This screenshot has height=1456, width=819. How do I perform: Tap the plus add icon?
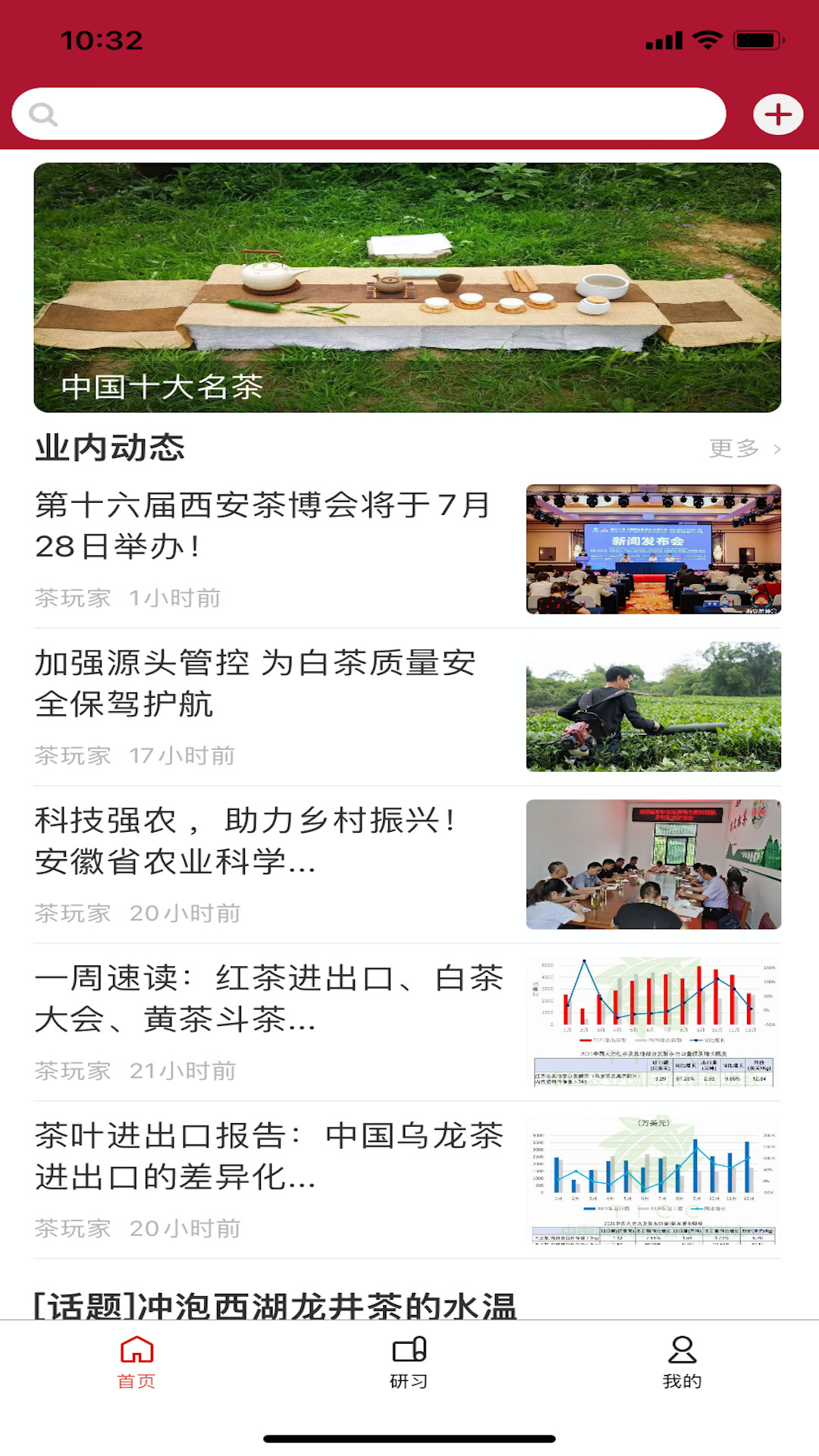point(778,115)
